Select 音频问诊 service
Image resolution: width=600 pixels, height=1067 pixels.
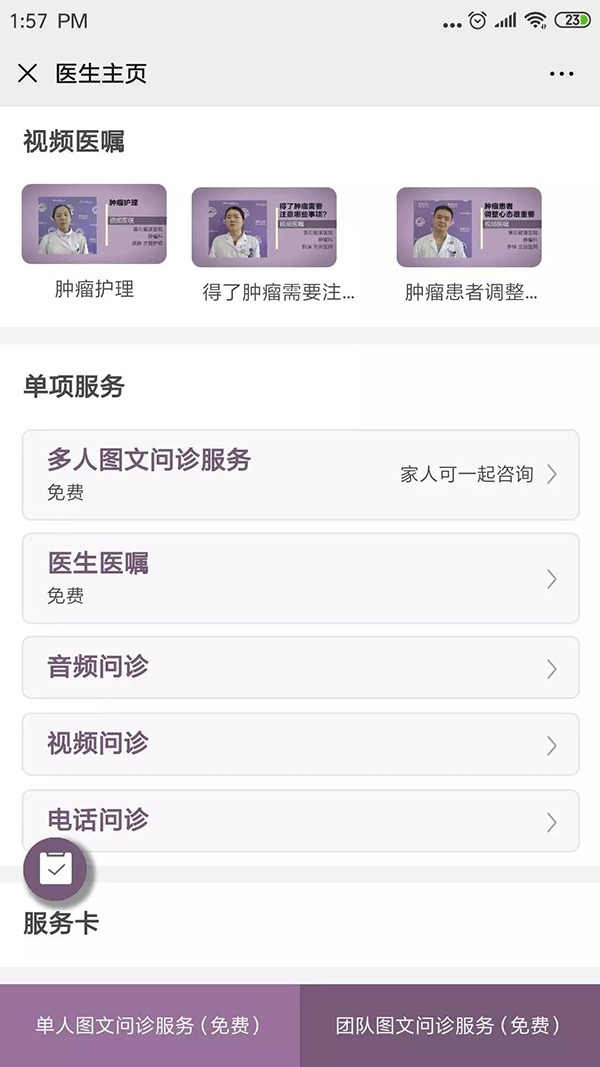pos(300,667)
